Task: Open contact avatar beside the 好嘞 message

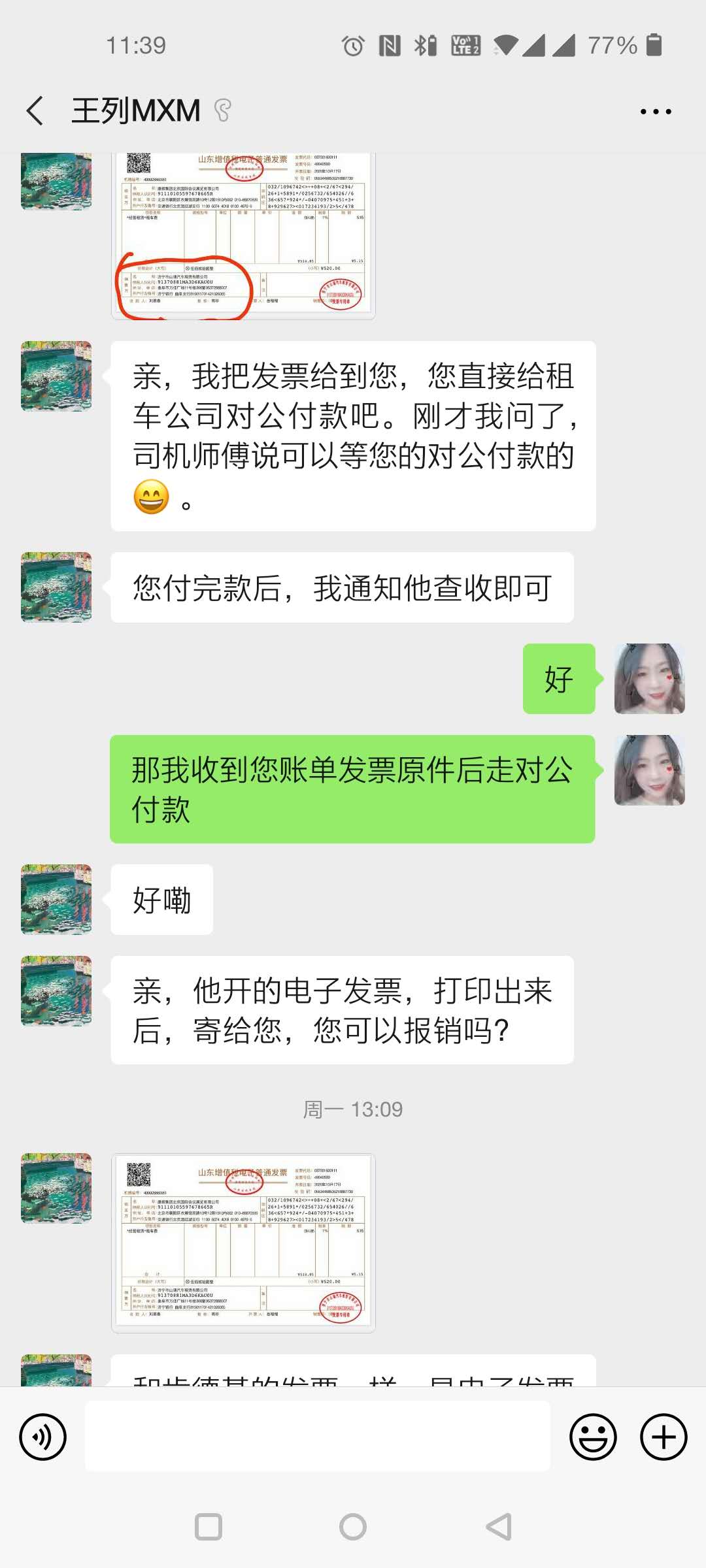Action: [56, 900]
